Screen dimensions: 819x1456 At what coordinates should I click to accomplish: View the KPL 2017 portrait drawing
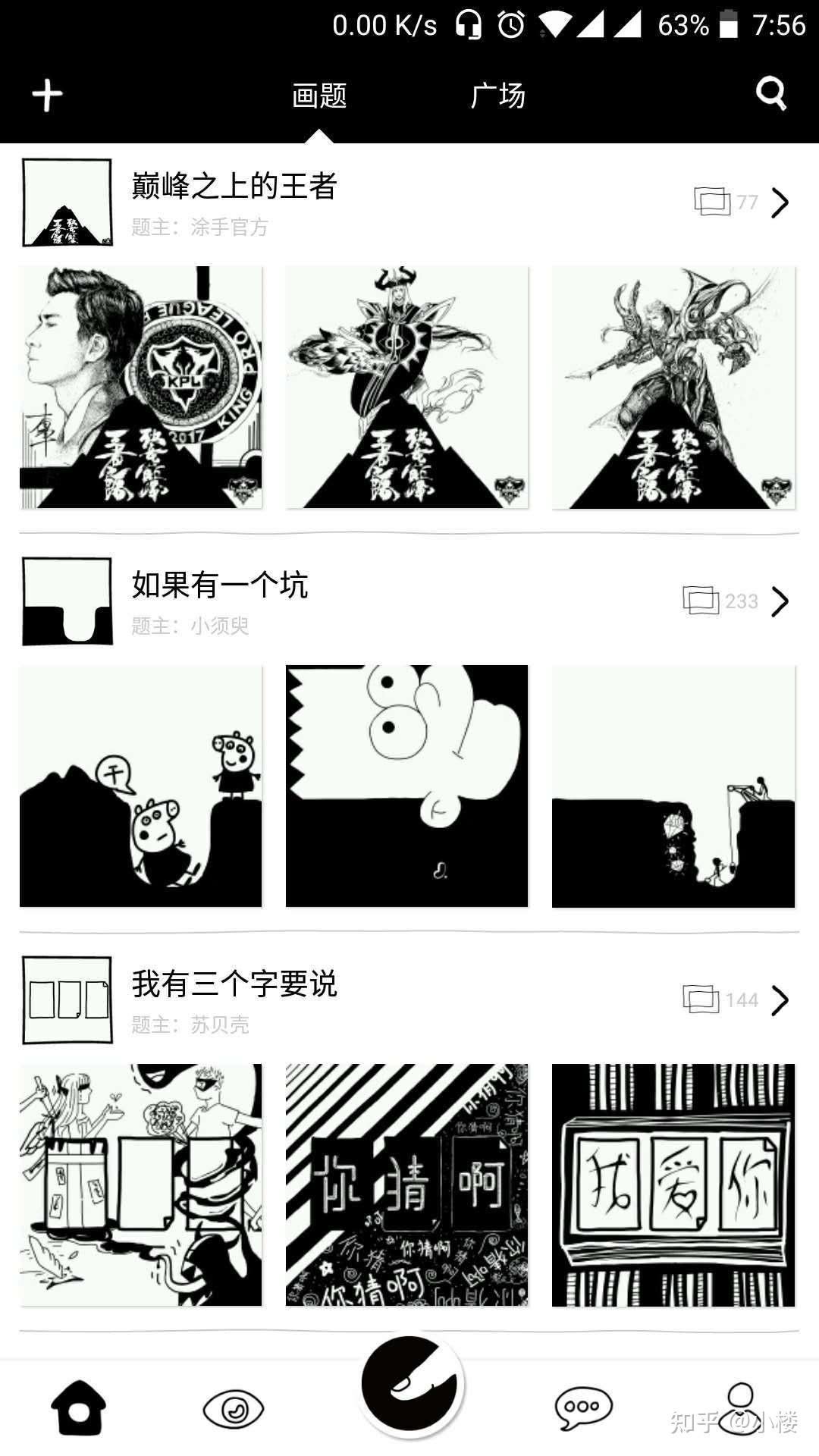tap(141, 388)
